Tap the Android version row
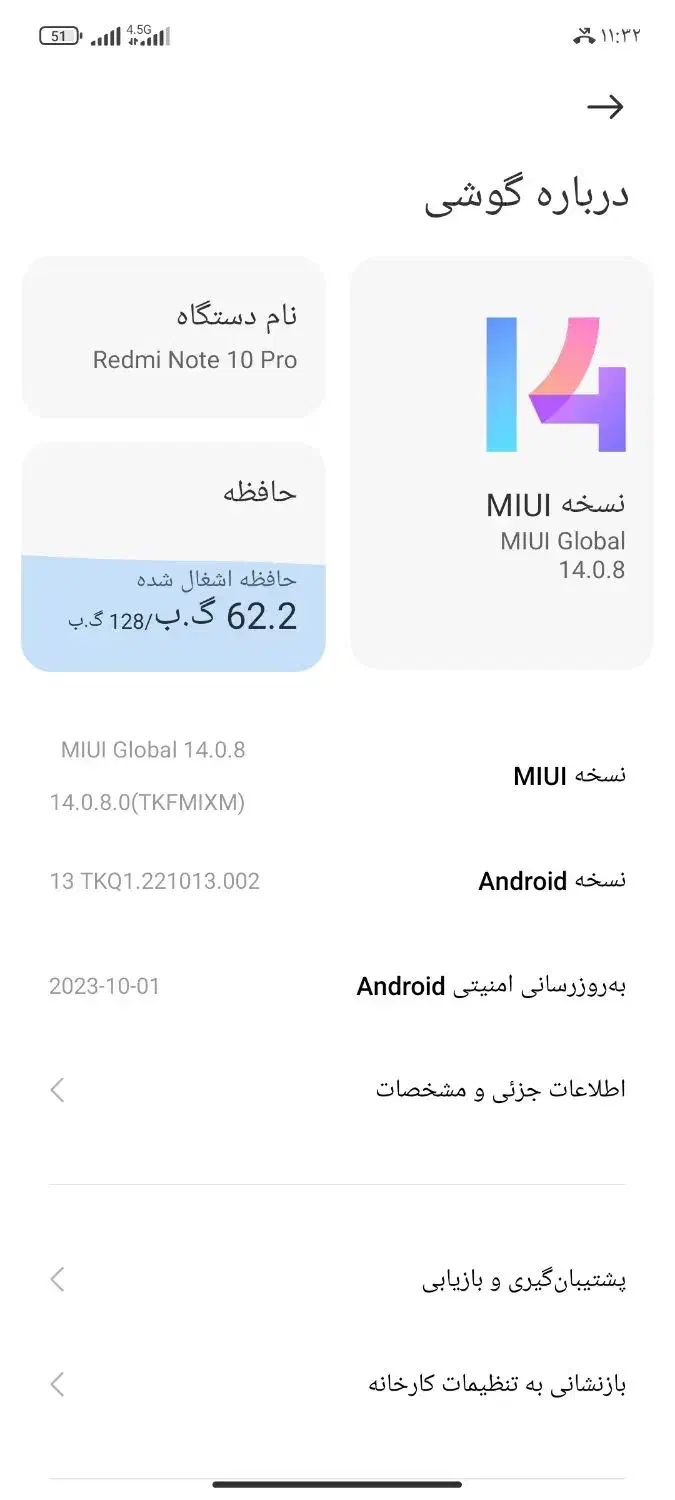 click(x=337, y=881)
